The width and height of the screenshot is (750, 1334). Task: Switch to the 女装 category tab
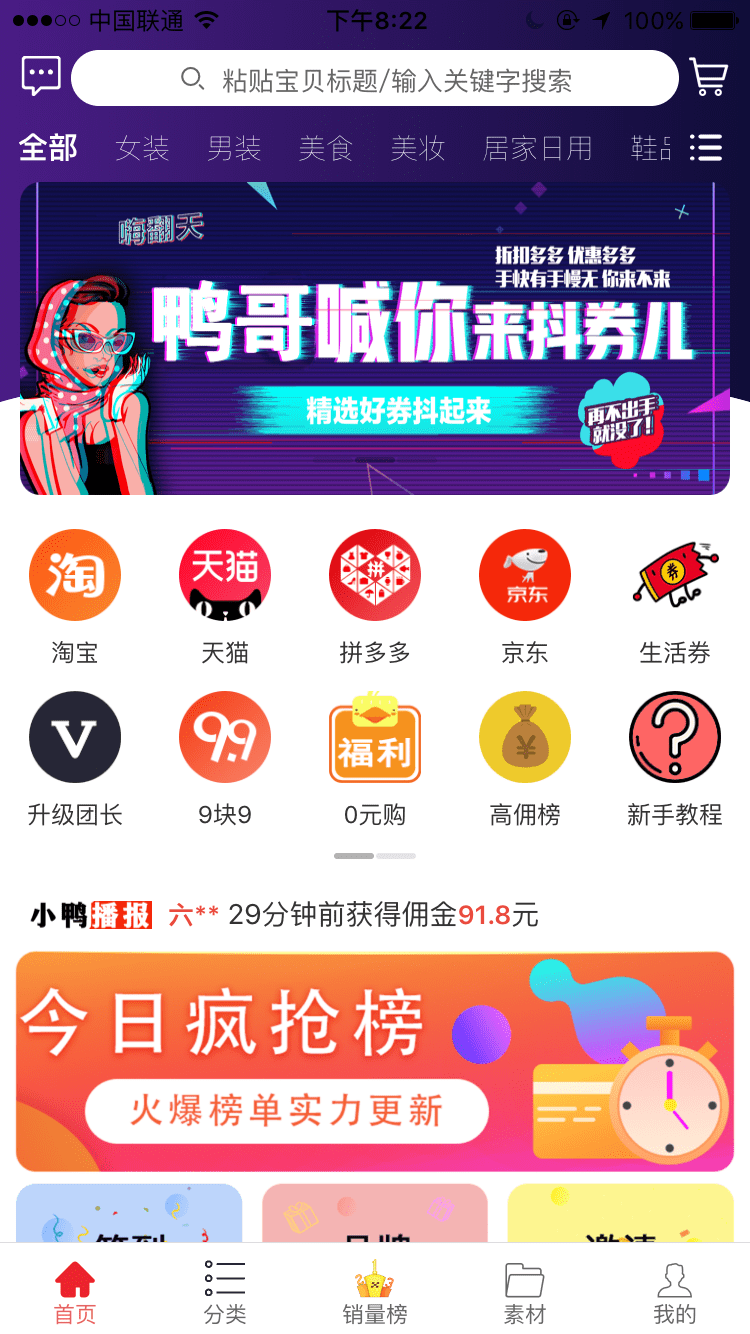tap(142, 149)
